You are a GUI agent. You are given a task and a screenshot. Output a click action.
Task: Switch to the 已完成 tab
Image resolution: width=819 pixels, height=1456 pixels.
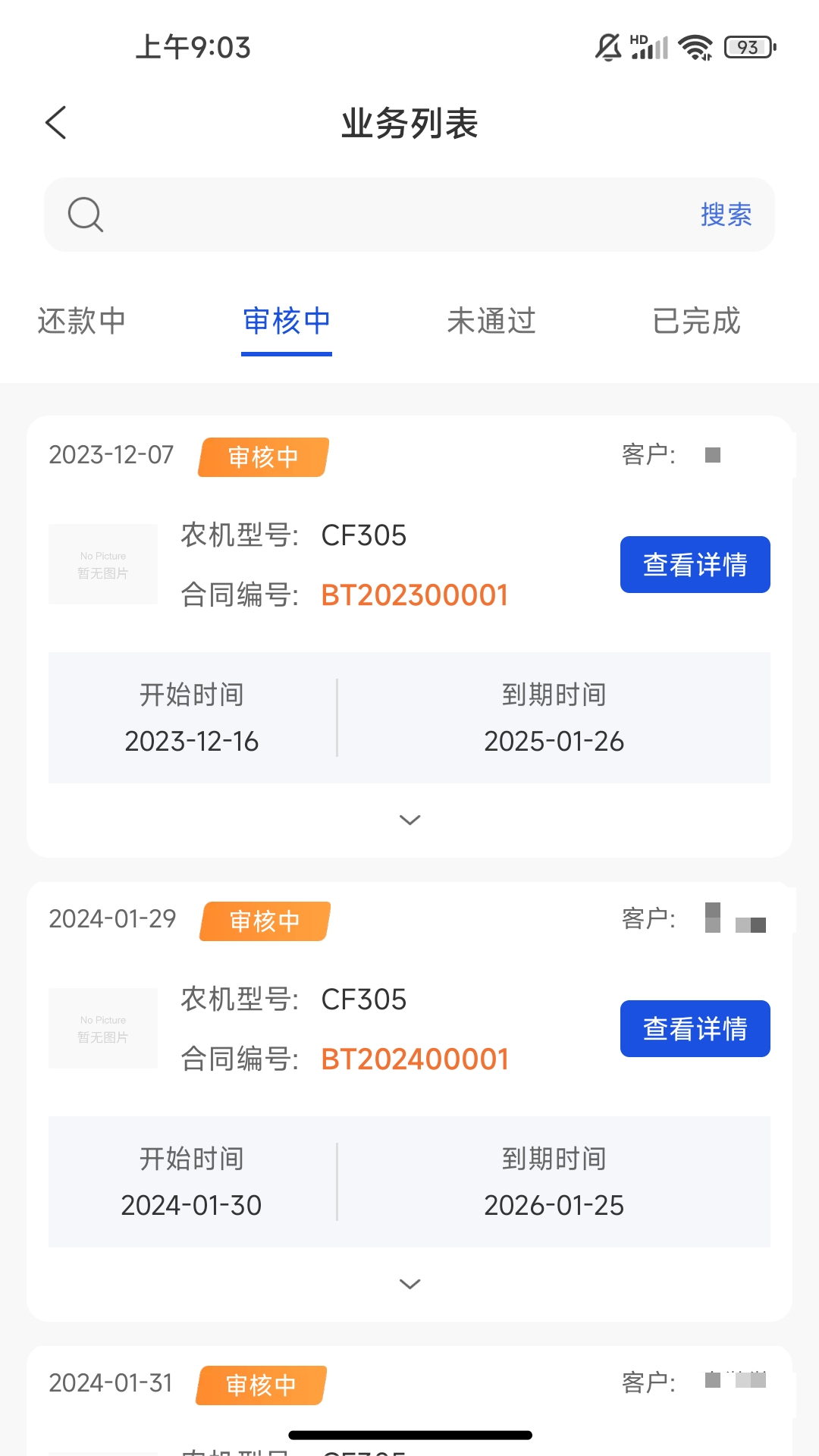point(697,322)
